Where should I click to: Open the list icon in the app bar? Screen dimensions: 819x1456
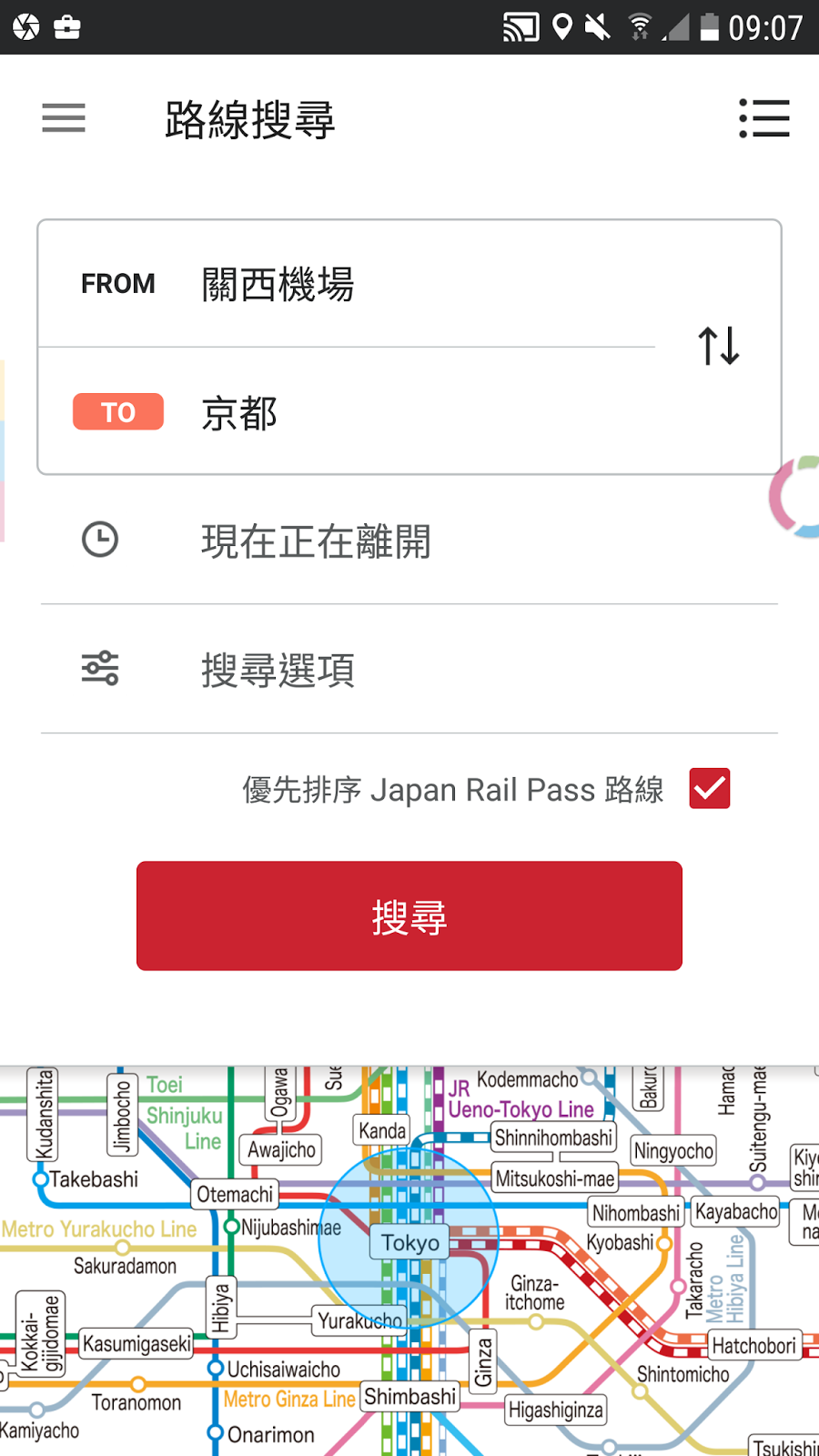(x=763, y=118)
